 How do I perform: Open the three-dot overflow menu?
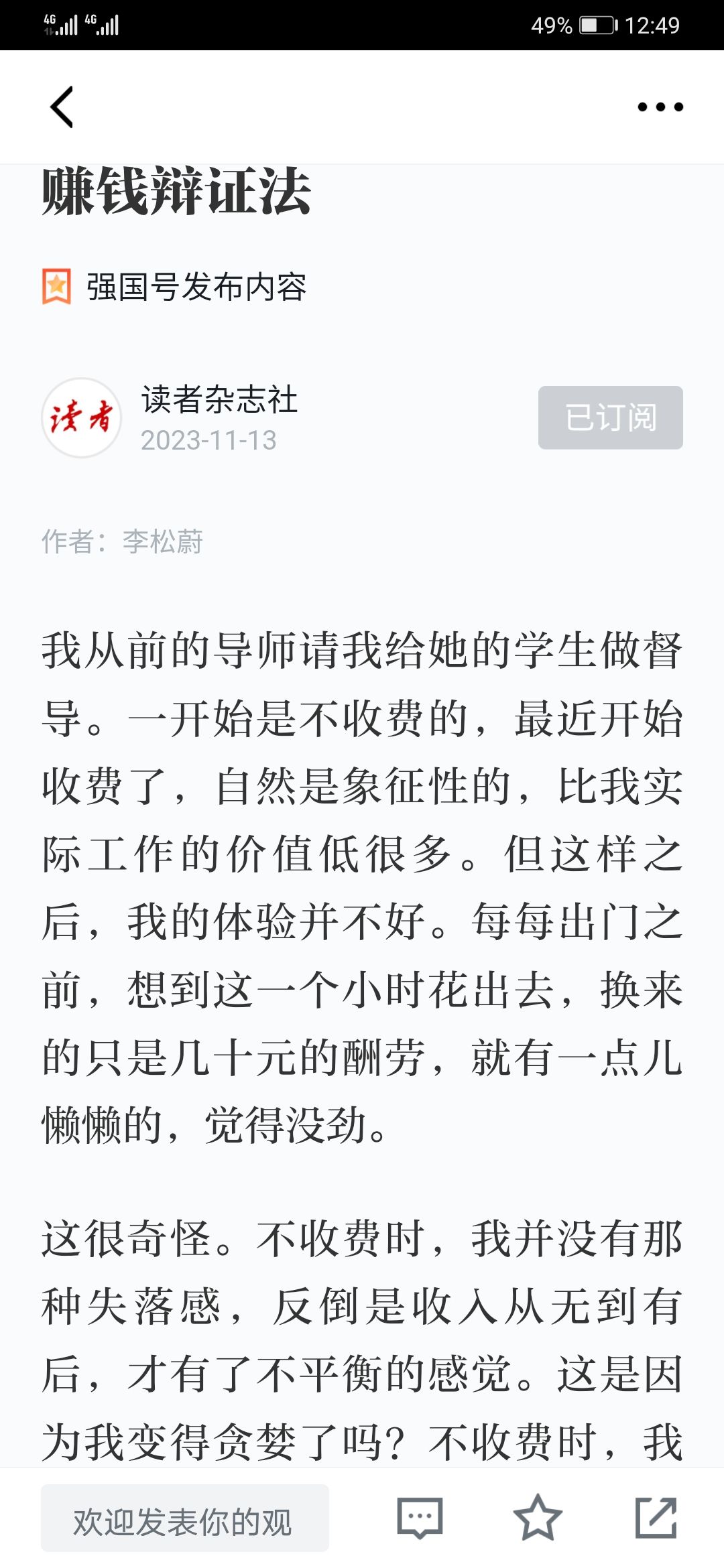(660, 107)
